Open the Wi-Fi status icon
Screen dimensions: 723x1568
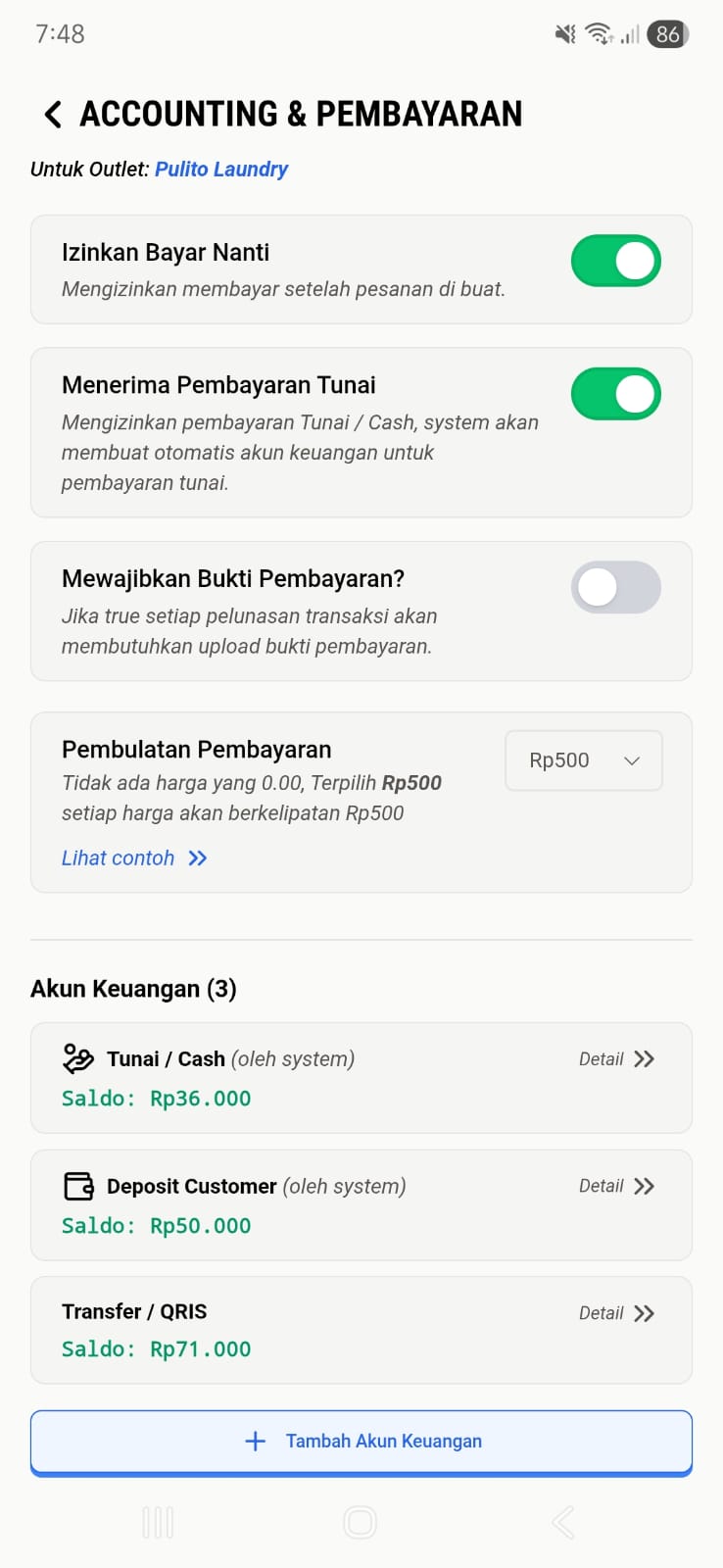599,32
